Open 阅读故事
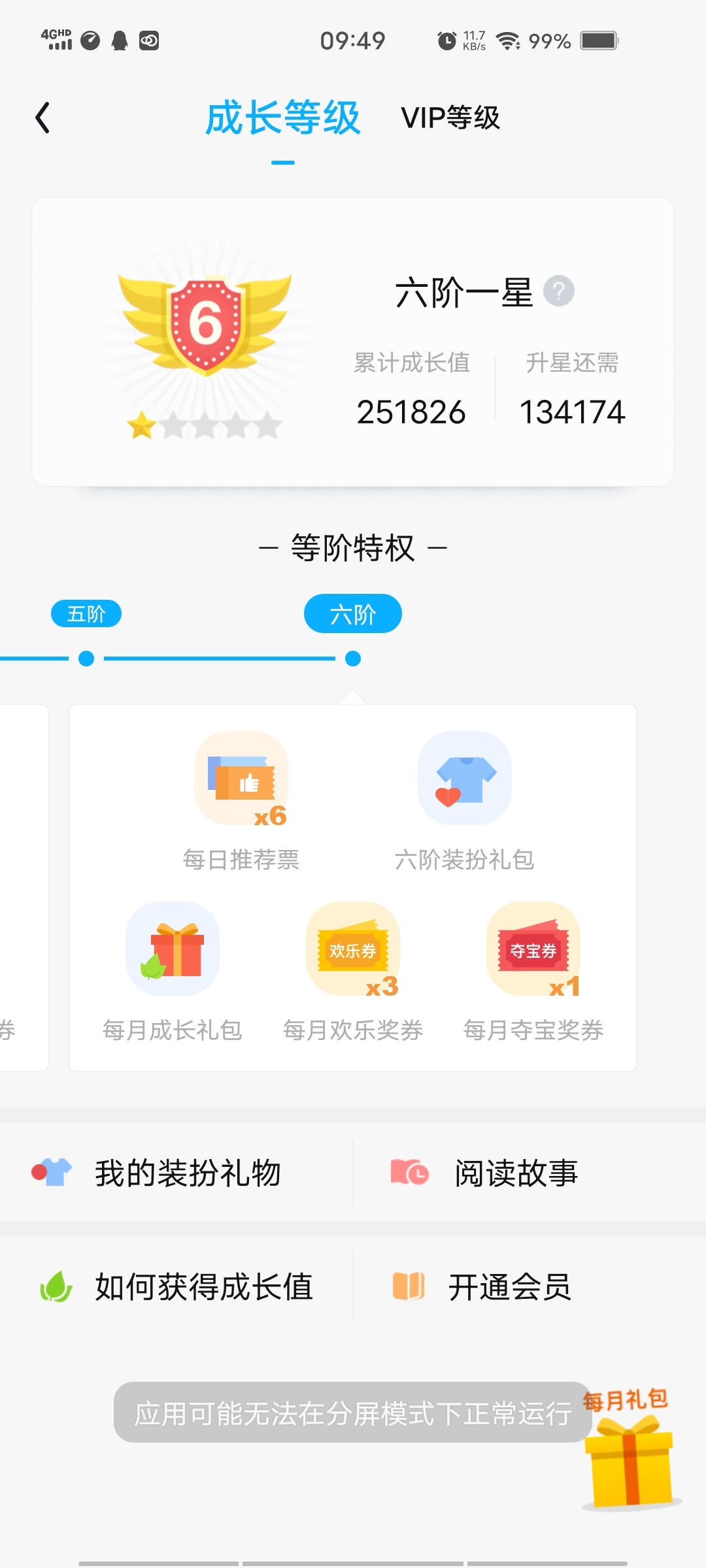Screen dimensions: 706x1568 516,1173
